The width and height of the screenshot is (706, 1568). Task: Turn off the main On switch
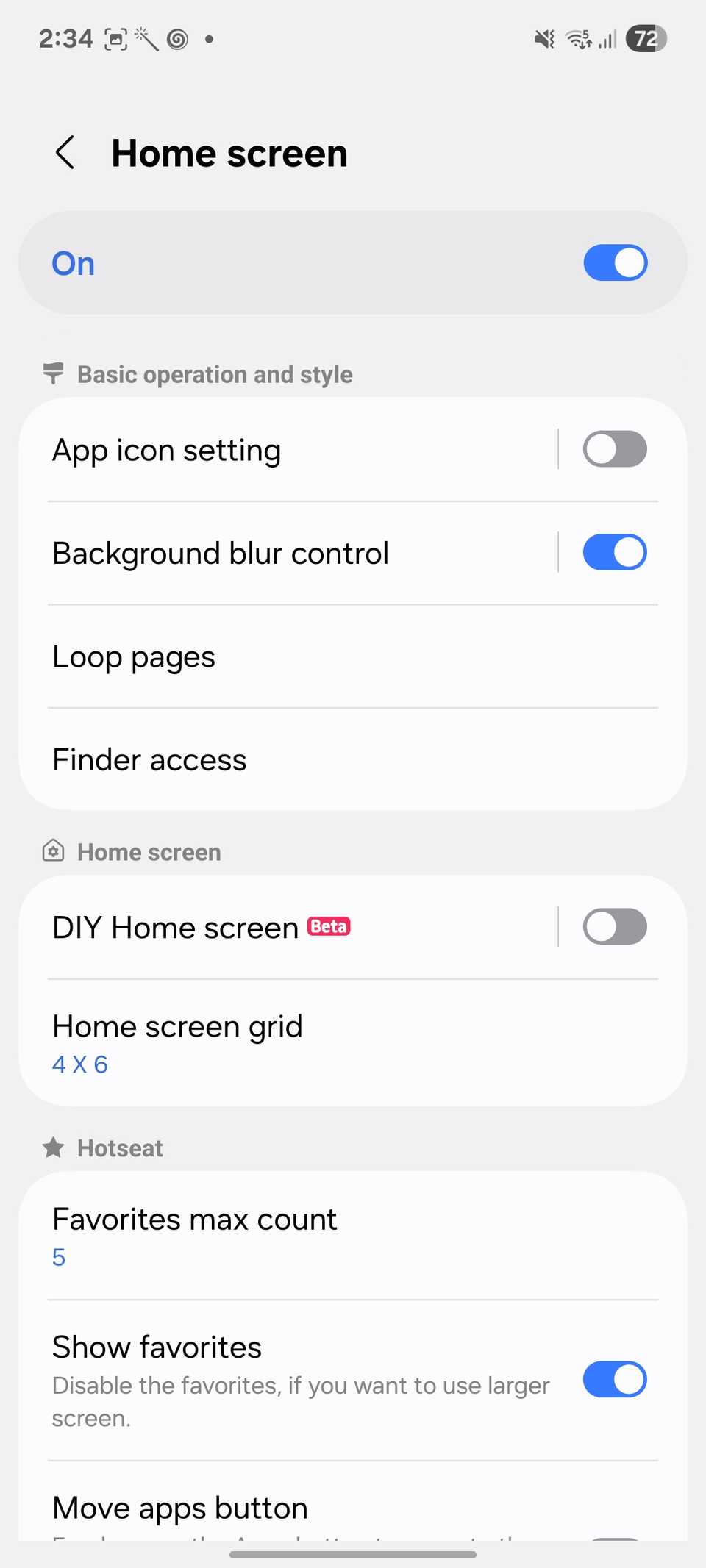(615, 263)
